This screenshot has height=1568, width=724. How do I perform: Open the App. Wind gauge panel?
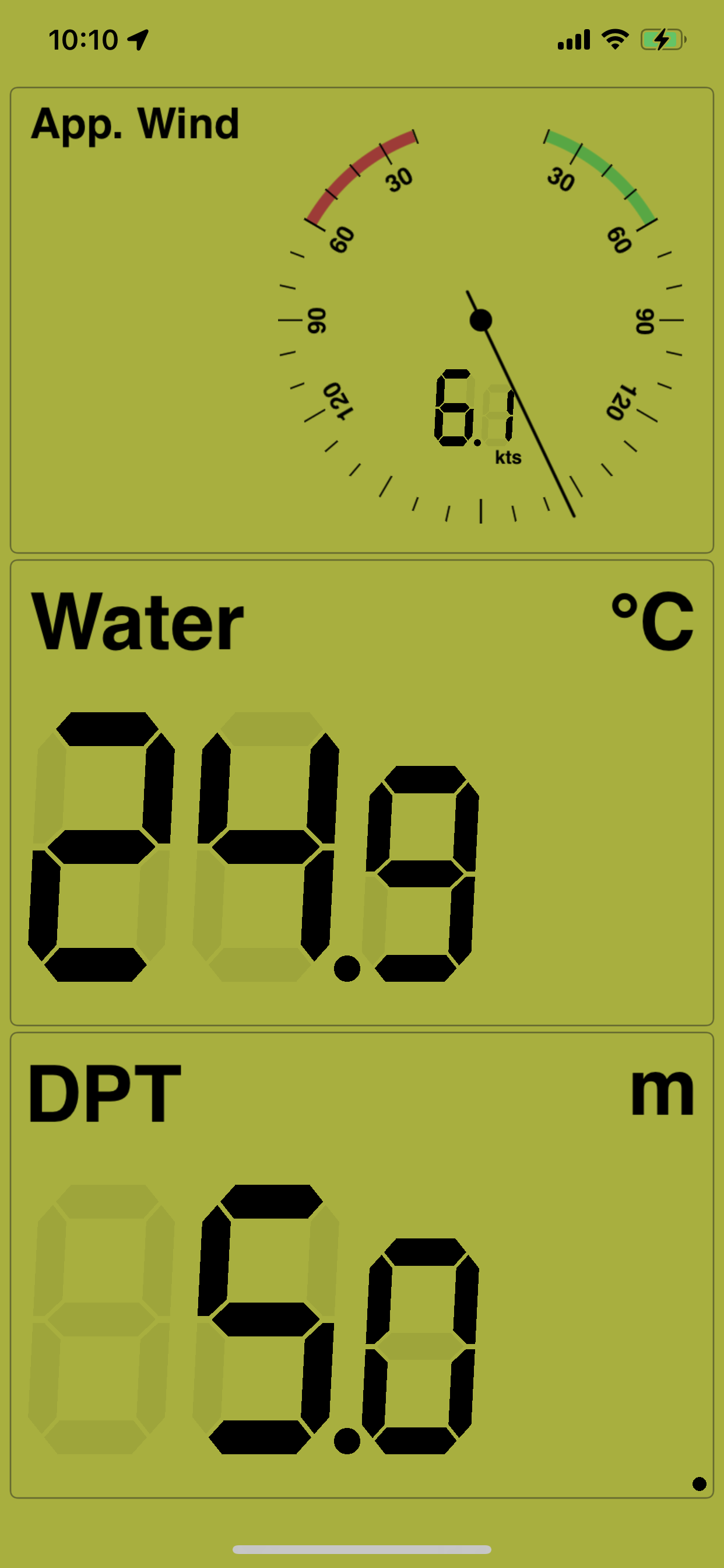[361, 320]
